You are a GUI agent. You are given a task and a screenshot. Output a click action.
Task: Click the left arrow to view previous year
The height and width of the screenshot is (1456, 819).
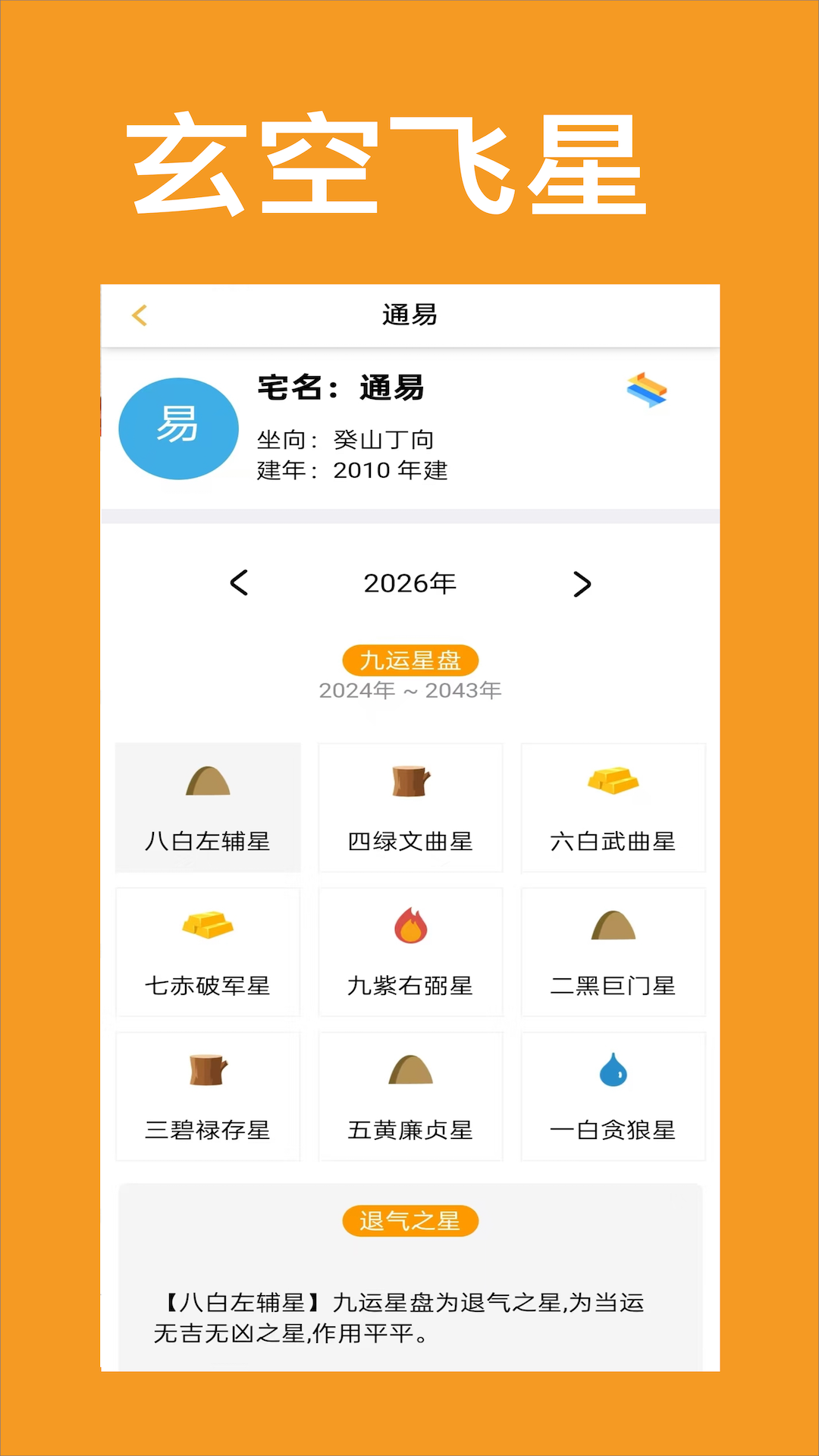click(x=239, y=584)
